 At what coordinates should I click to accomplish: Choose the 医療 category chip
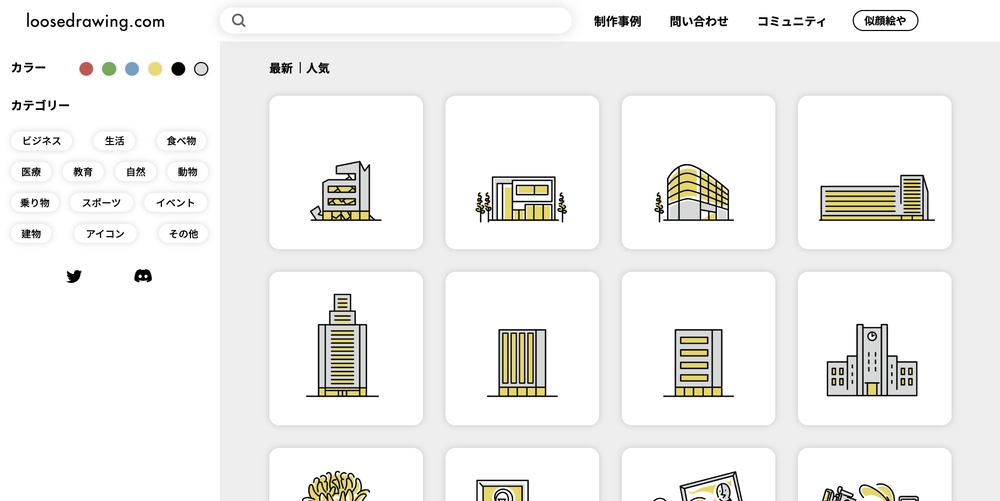click(31, 172)
